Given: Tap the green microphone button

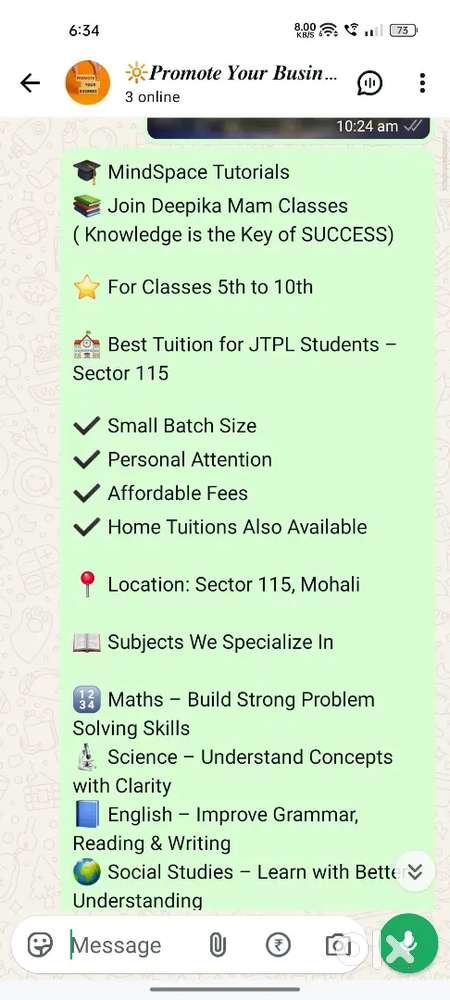Looking at the screenshot, I should coord(409,943).
